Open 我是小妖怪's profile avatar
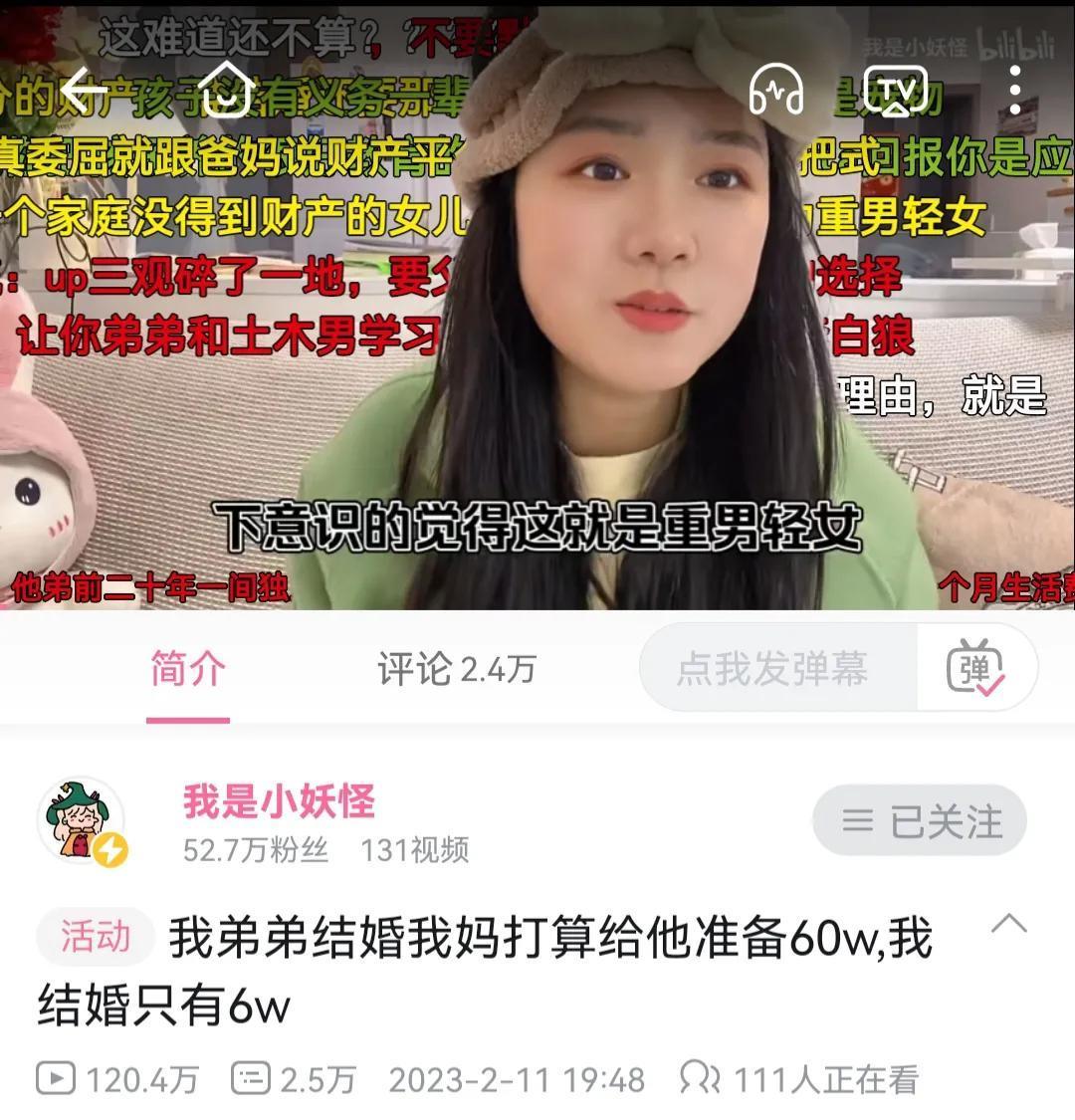This screenshot has height=1120, width=1075. pos(82,820)
